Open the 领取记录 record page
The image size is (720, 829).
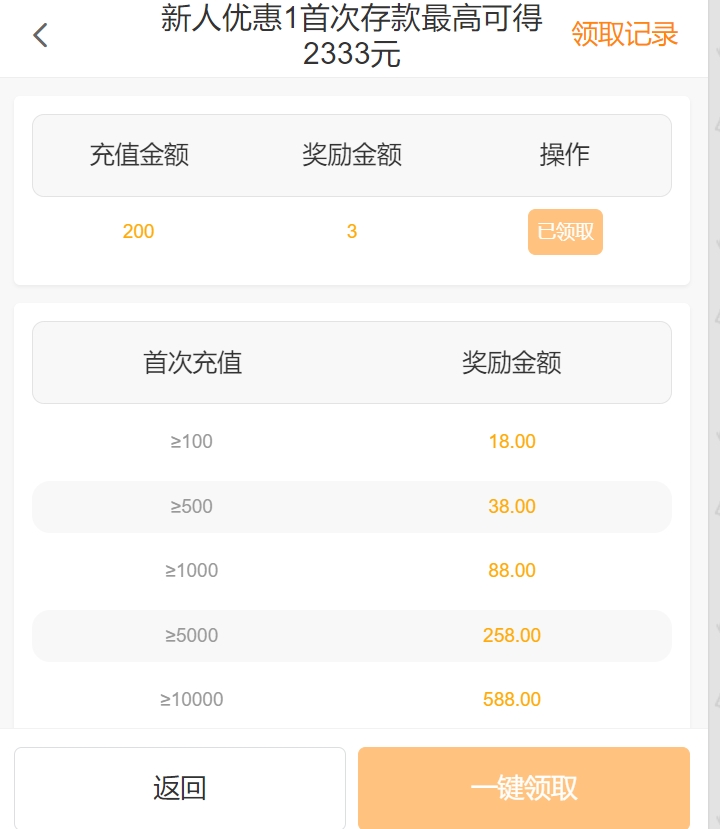(624, 35)
